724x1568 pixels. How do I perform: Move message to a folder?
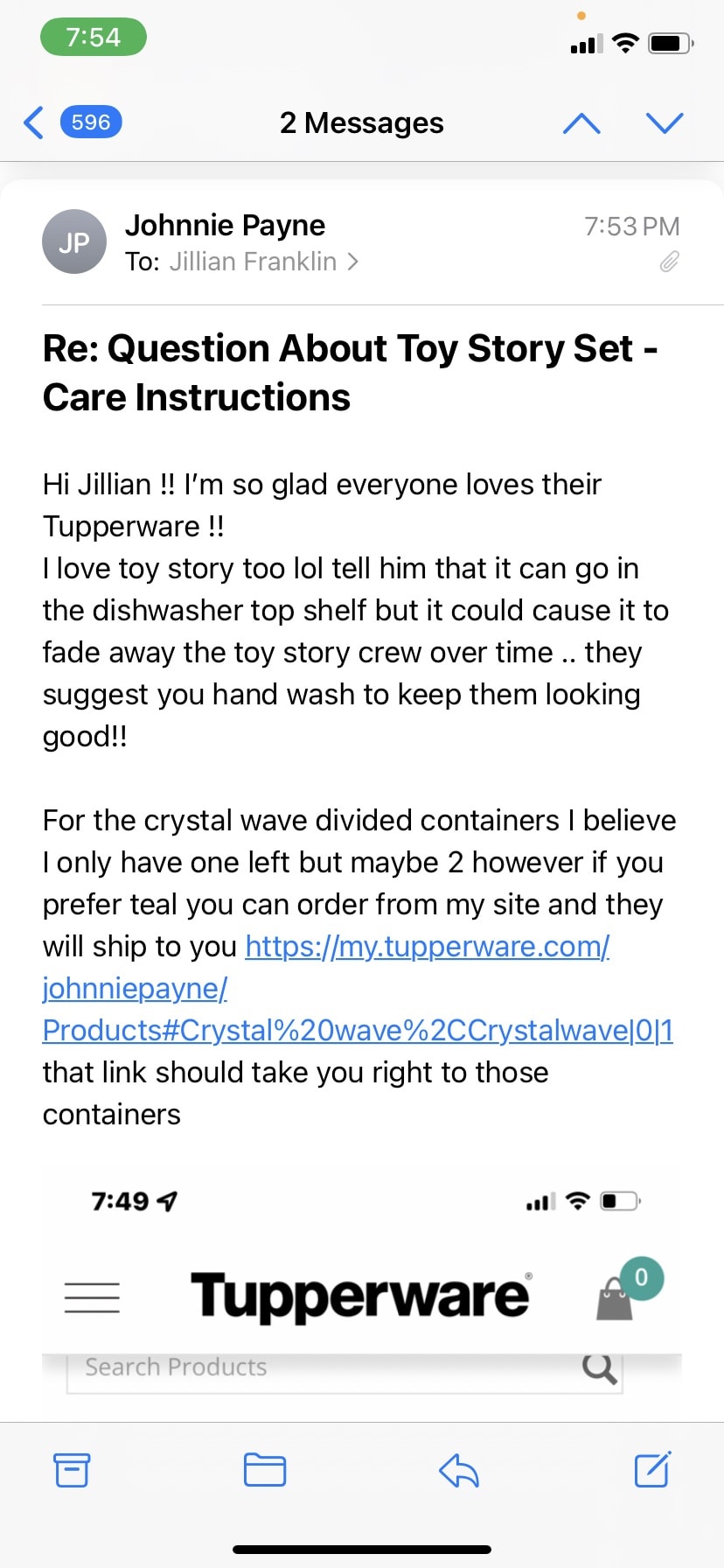point(265,1470)
